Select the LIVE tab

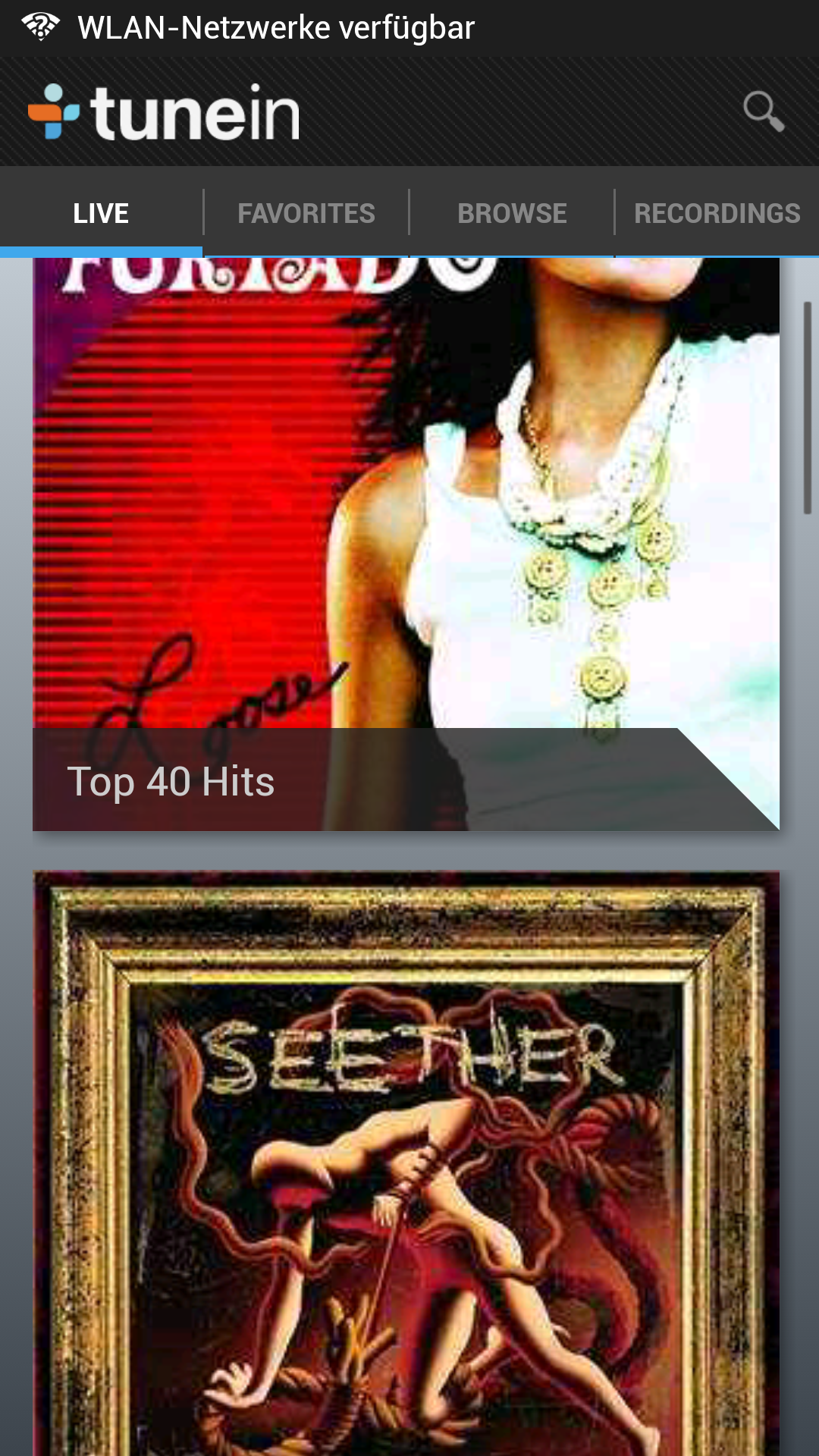(x=101, y=213)
